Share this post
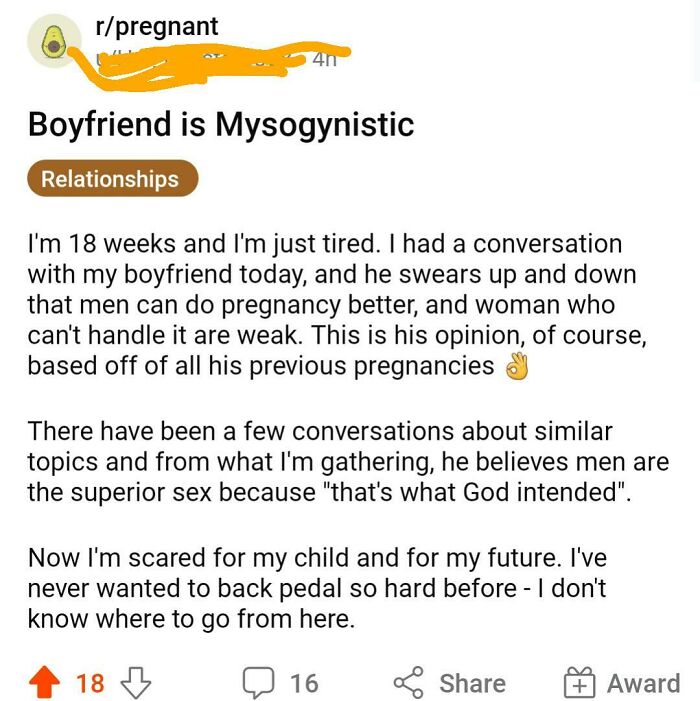Image resolution: width=700 pixels, height=701 pixels. pos(449,683)
